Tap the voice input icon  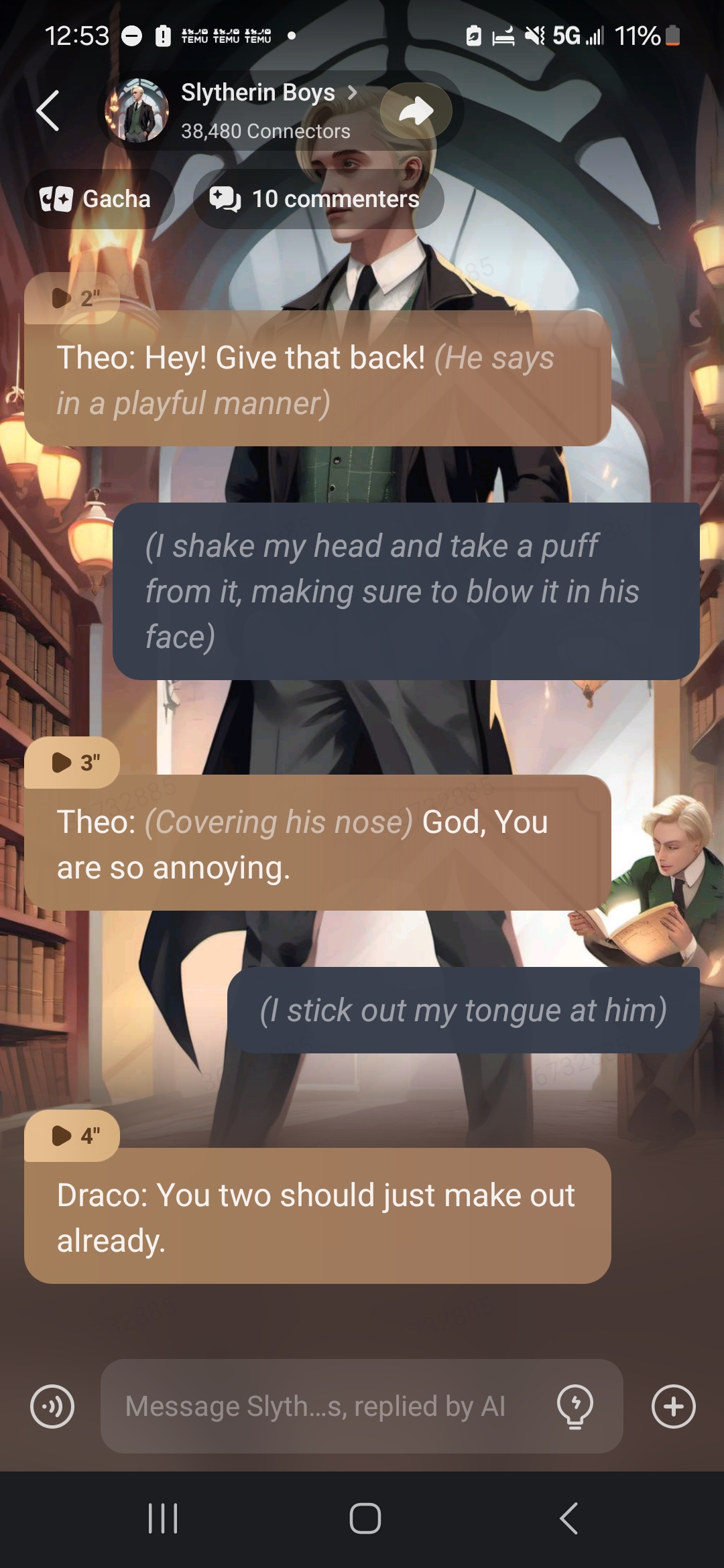(52, 1406)
